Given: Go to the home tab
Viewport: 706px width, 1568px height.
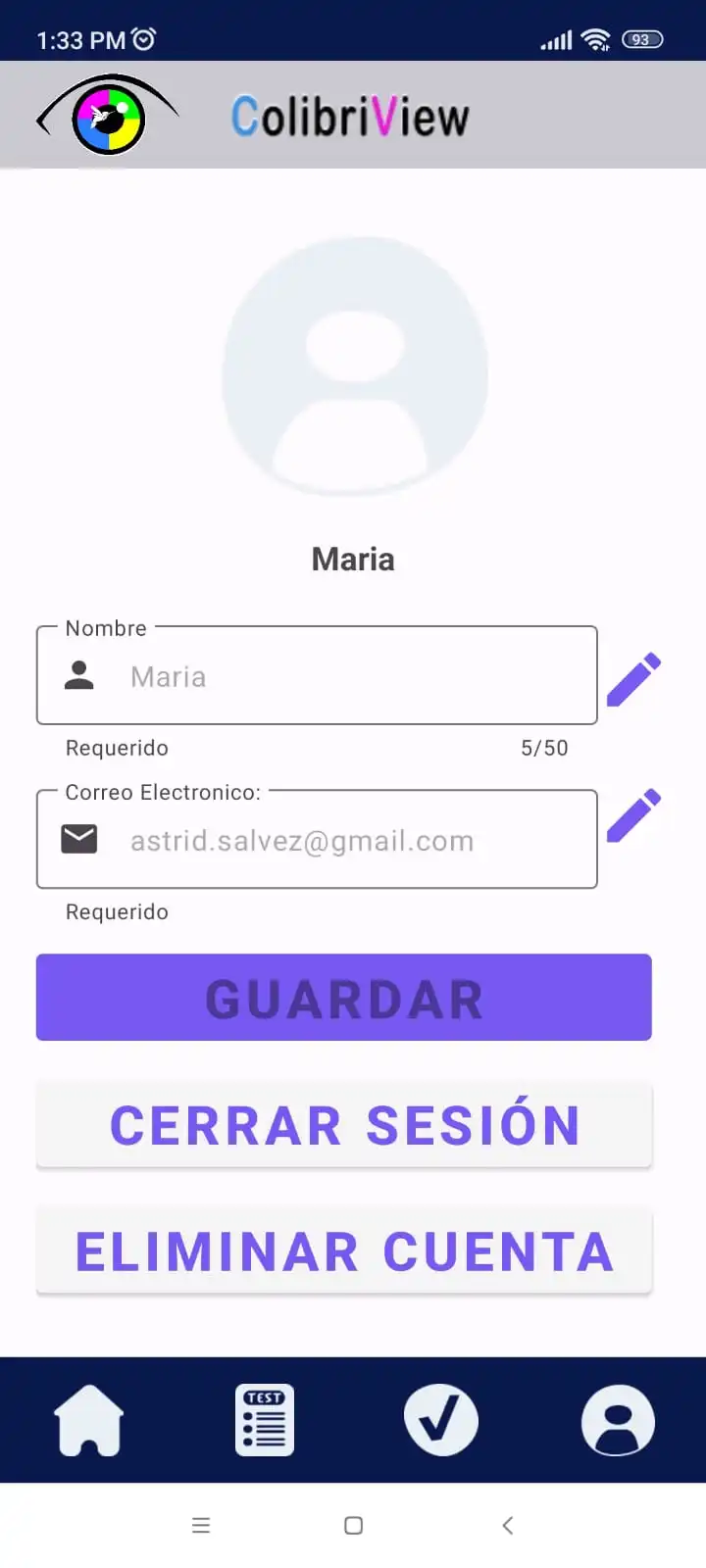Looking at the screenshot, I should tap(88, 1420).
